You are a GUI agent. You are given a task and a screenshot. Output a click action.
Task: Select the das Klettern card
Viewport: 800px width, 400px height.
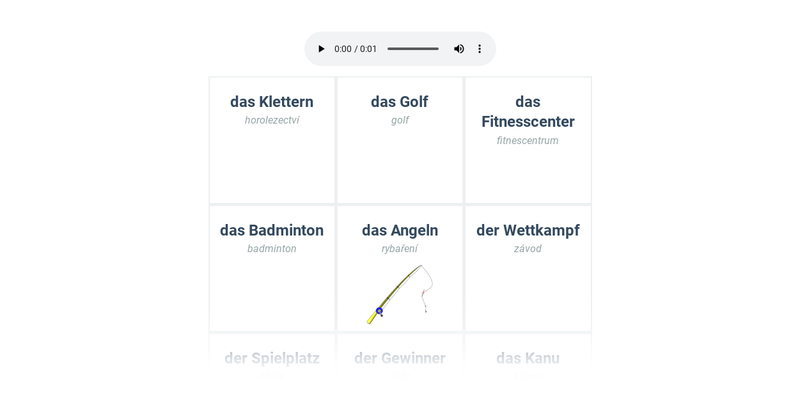pos(272,140)
